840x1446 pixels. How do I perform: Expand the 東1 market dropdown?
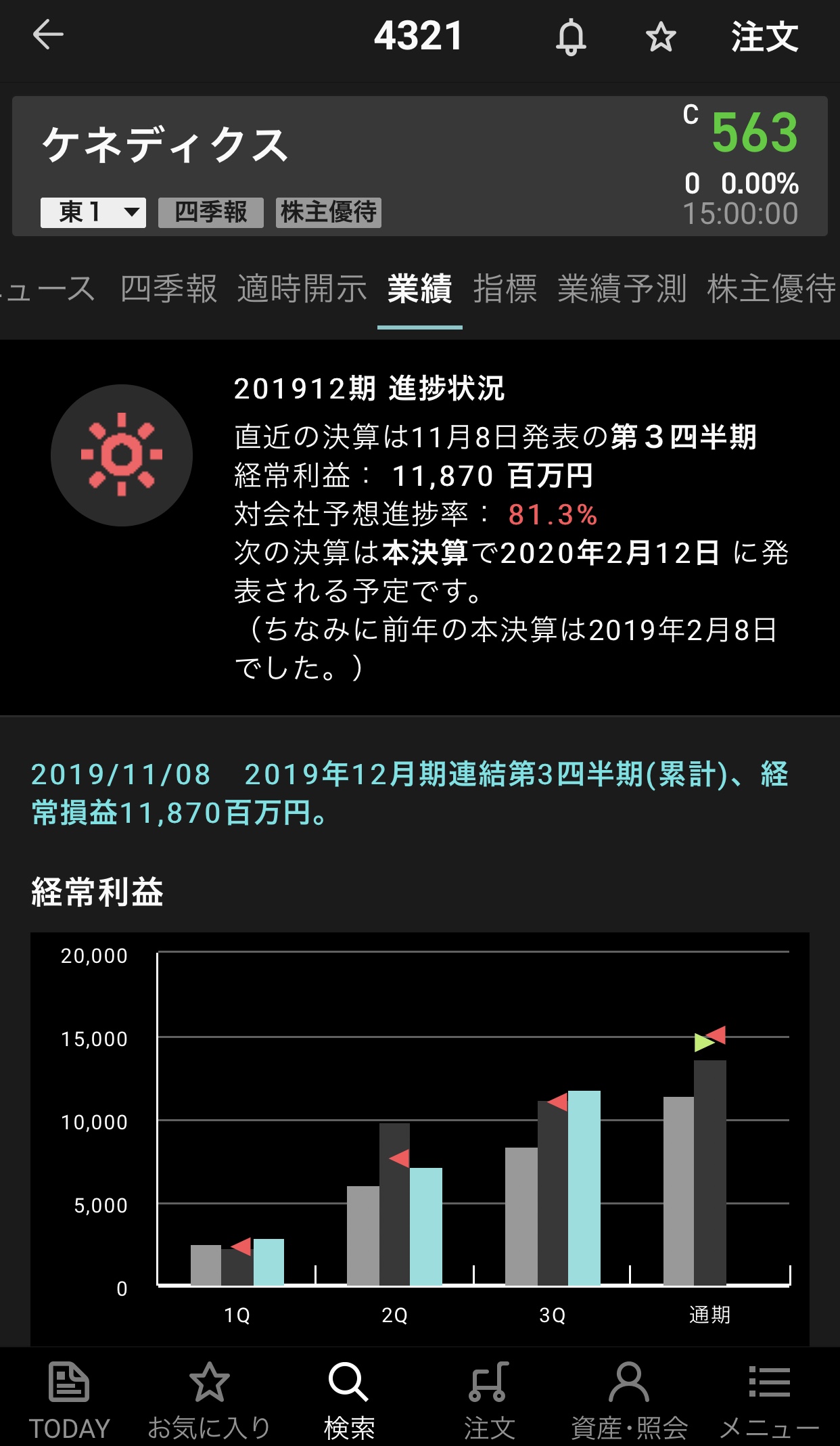93,212
